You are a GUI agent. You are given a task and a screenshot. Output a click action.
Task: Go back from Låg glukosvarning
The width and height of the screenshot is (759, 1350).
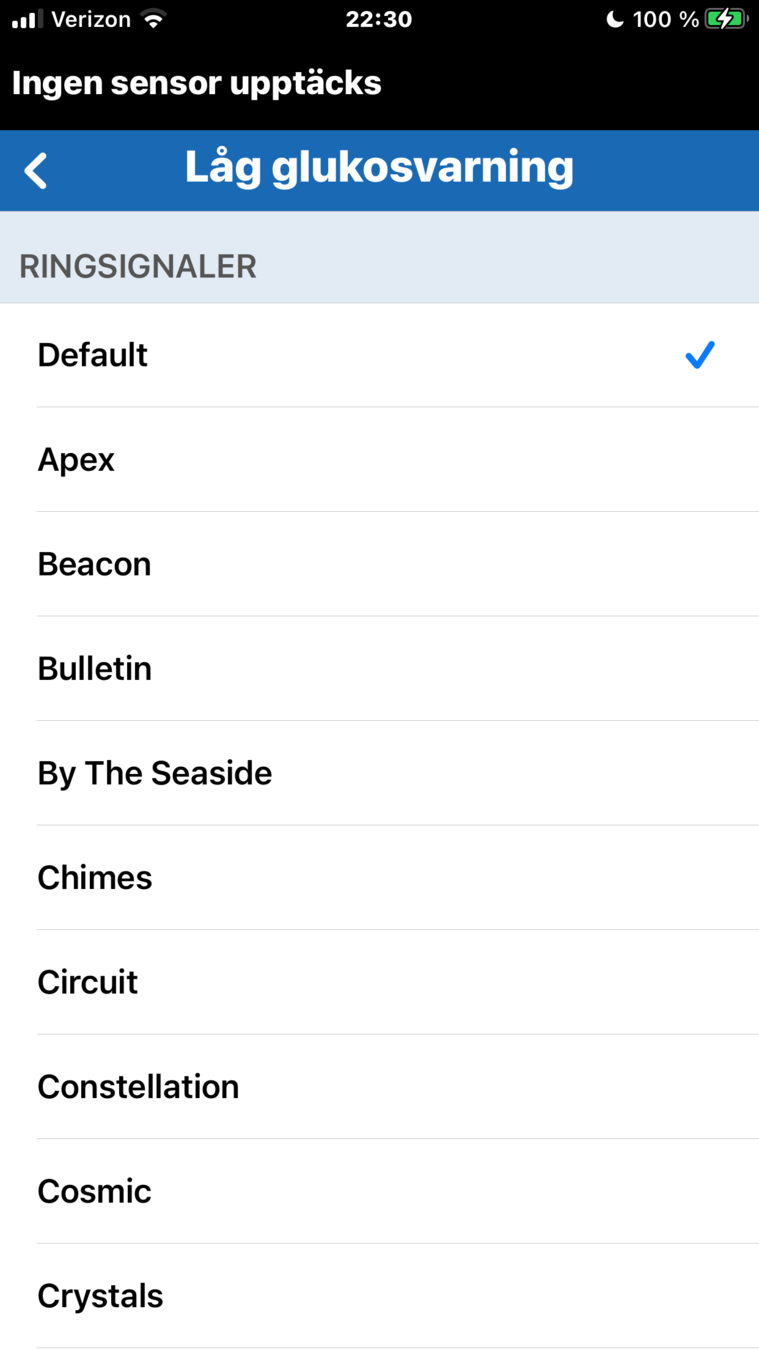pos(36,170)
